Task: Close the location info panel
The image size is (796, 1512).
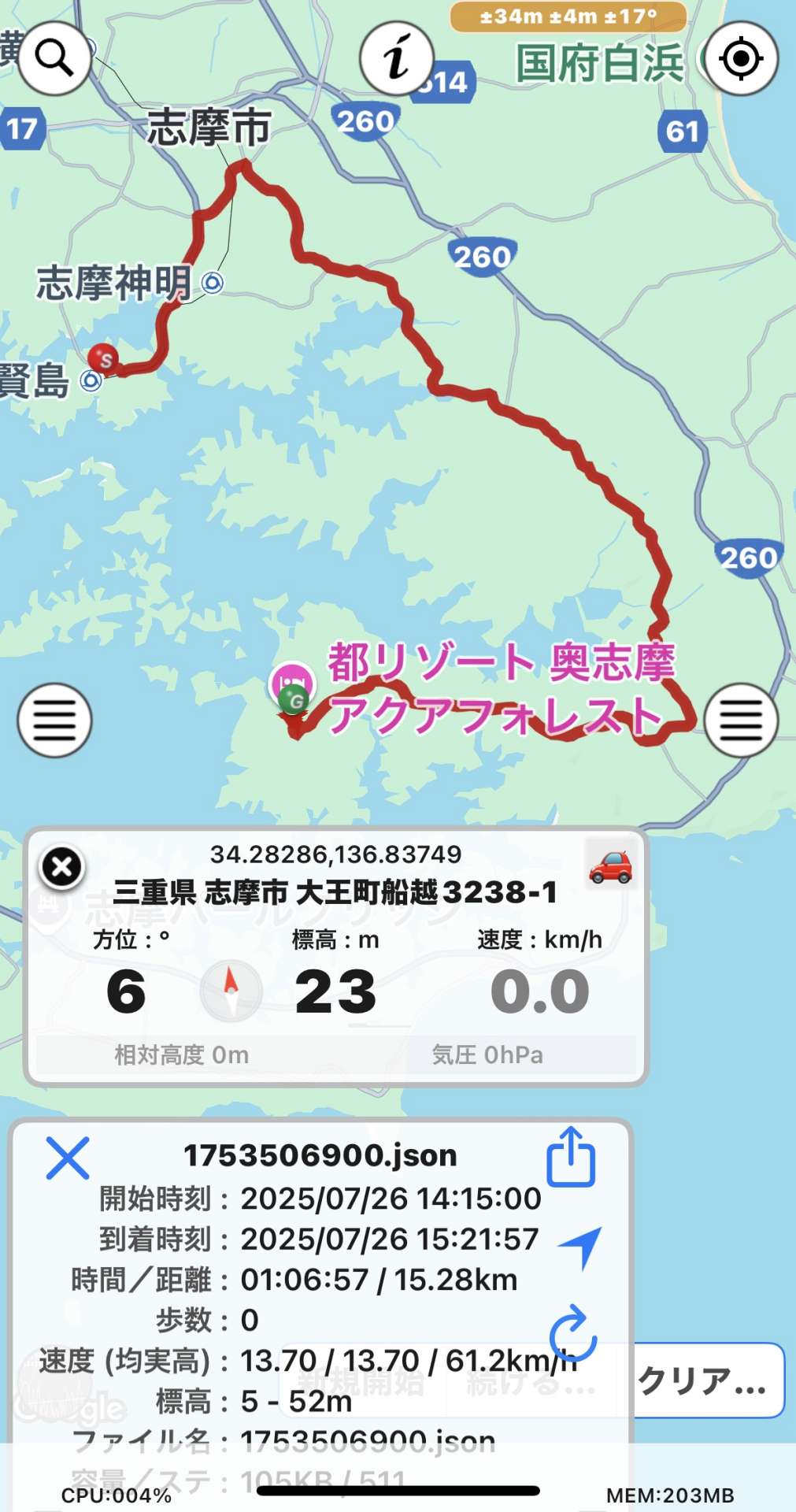Action: click(62, 867)
